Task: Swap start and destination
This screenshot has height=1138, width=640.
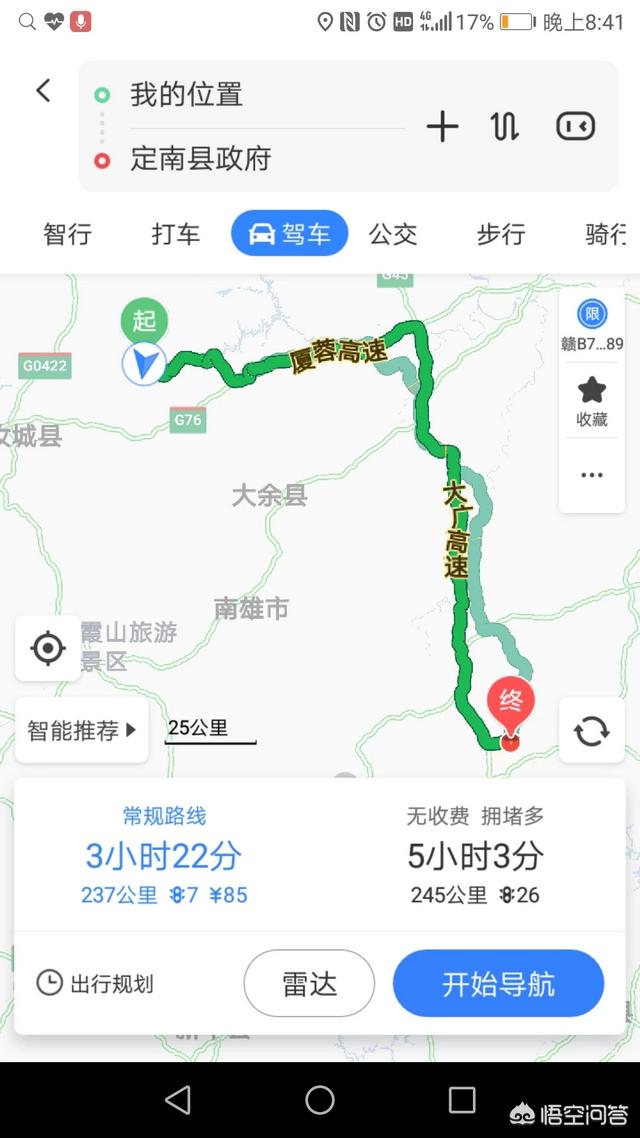Action: tap(504, 126)
